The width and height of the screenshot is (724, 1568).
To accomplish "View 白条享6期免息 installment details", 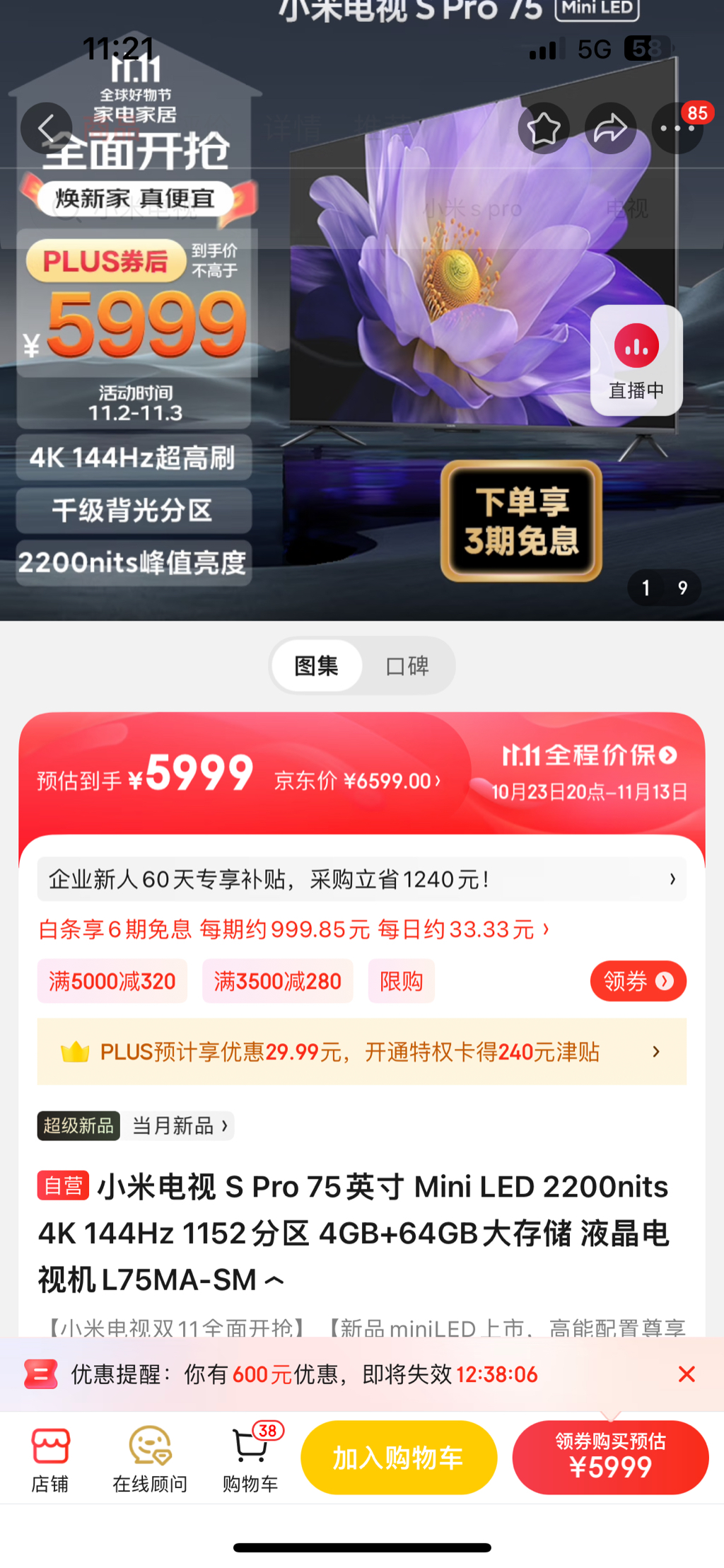I will (294, 929).
